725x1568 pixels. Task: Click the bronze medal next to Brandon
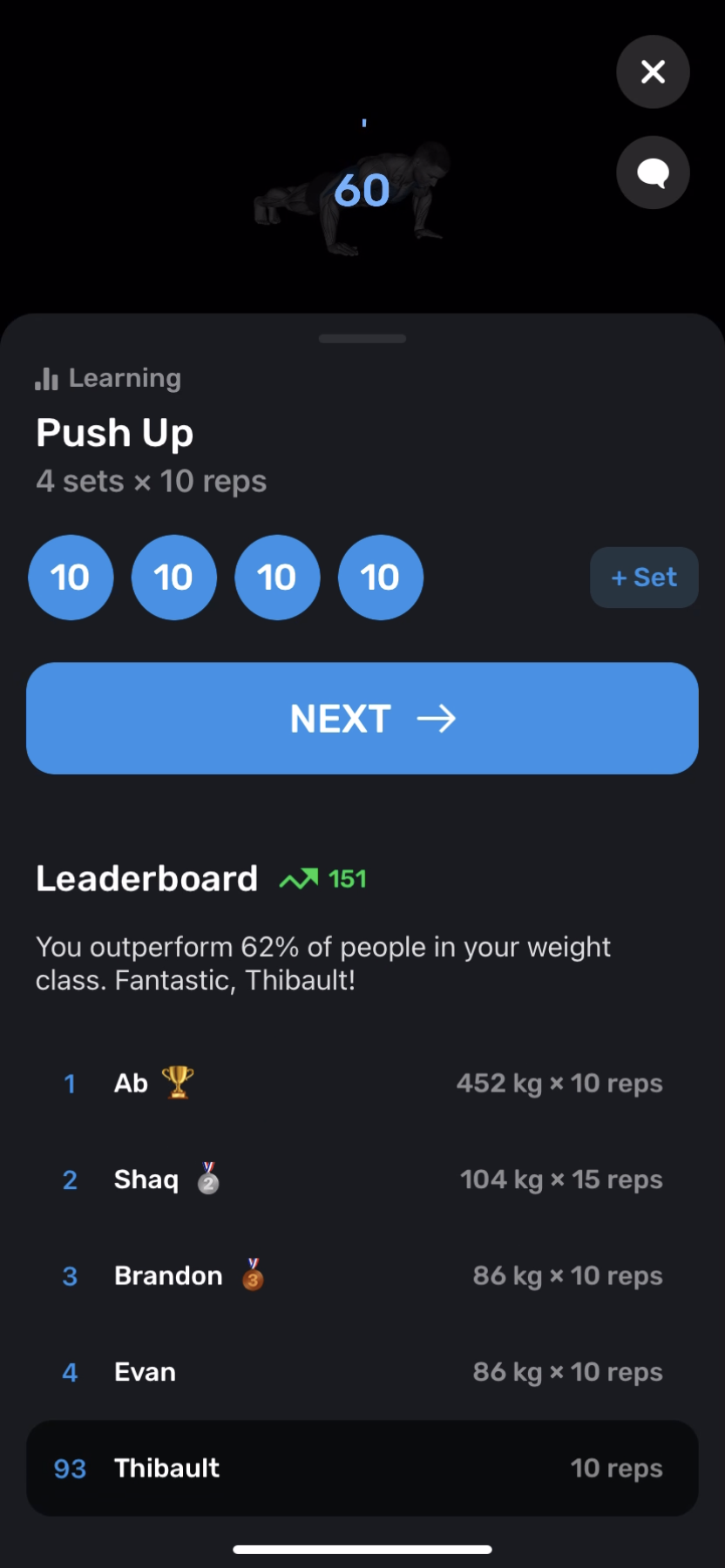251,1274
